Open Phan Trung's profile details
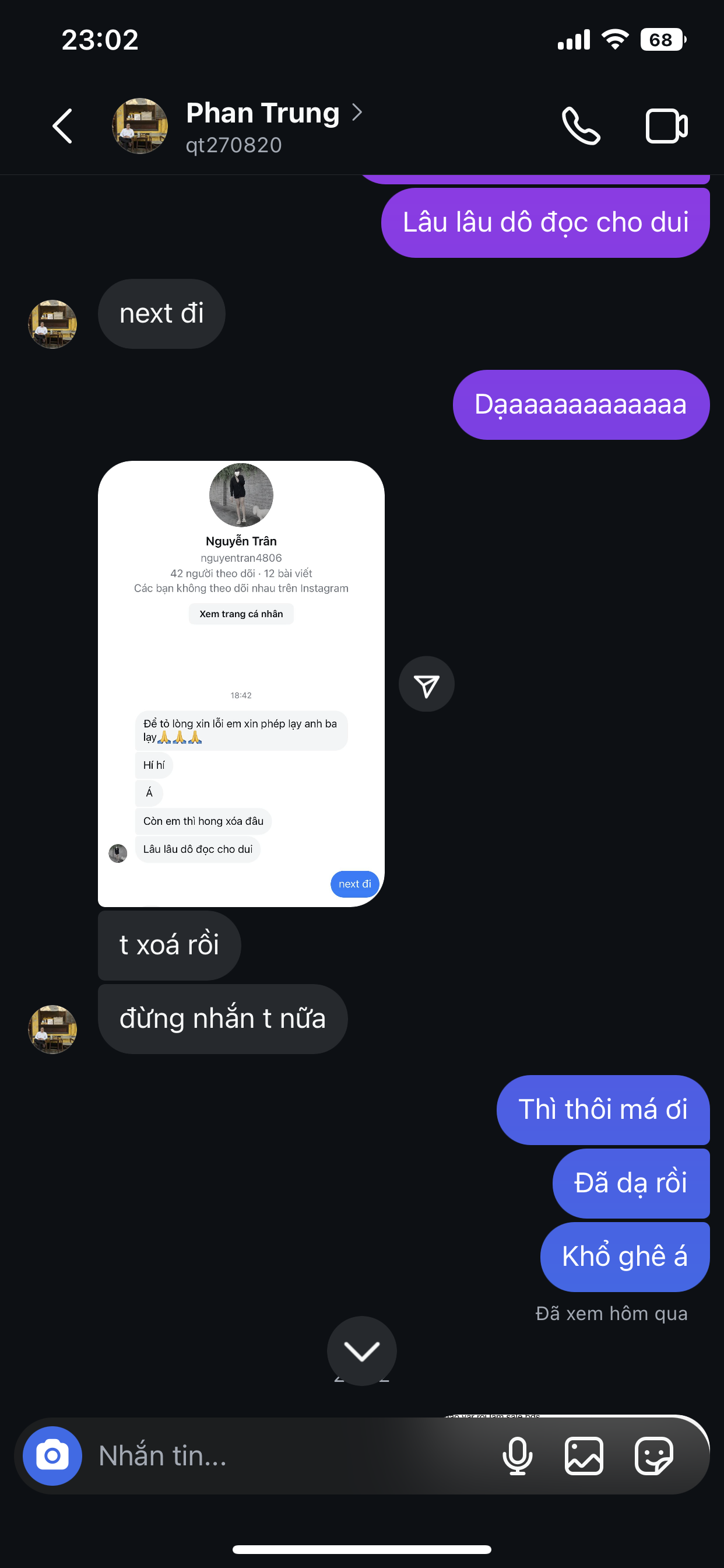The height and width of the screenshot is (1568, 724). tap(263, 114)
